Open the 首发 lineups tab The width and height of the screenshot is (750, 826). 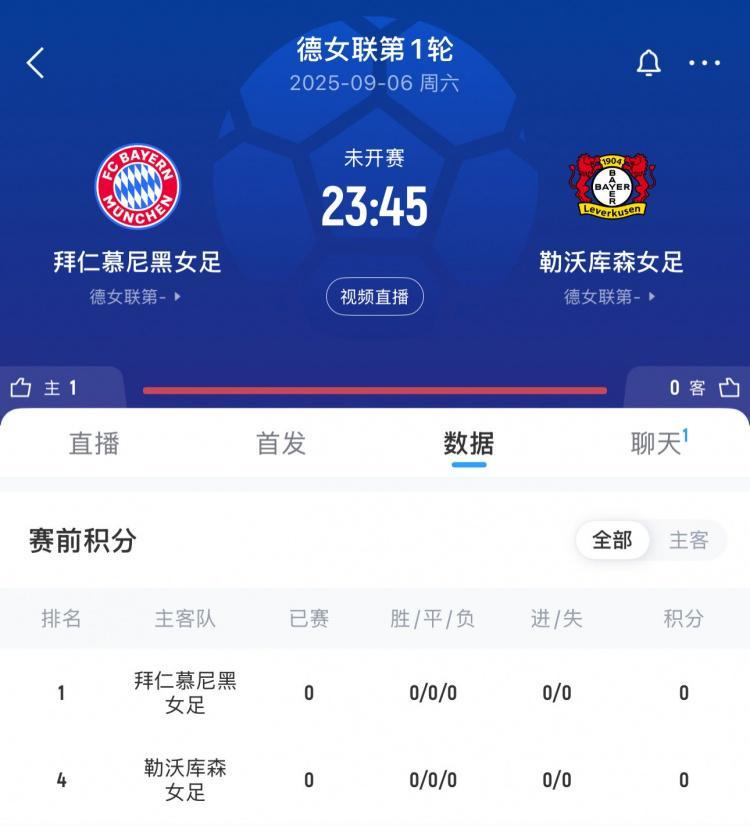click(283, 443)
